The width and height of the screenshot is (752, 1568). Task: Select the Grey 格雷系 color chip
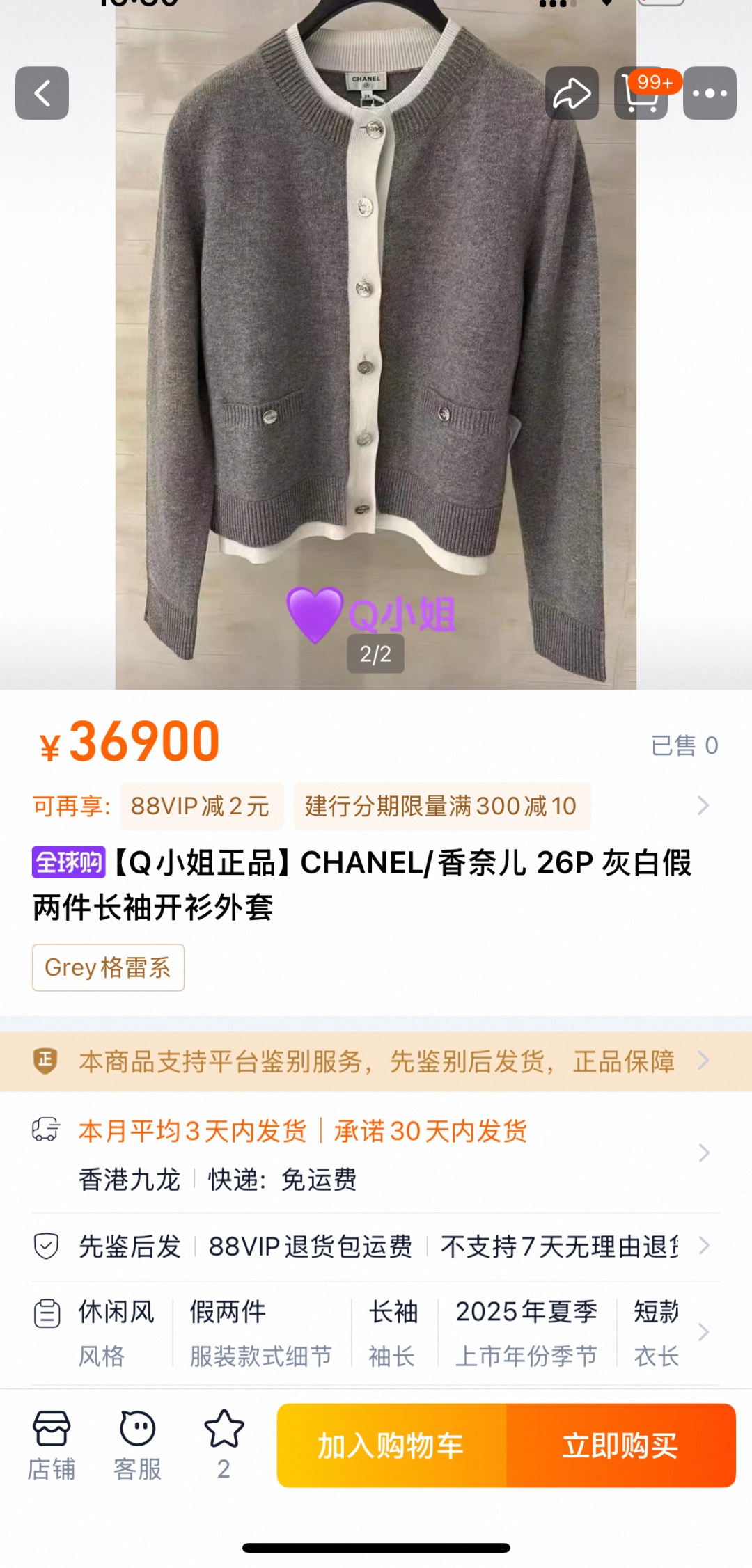coord(108,967)
